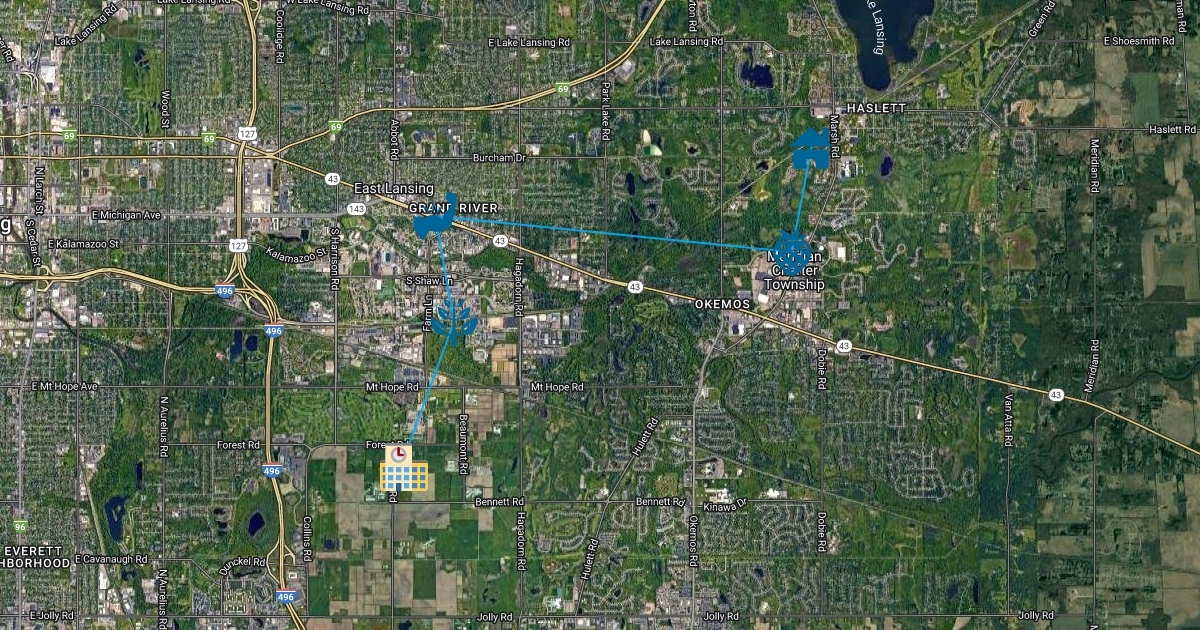Tap the berry marker at Meridian Charter Township
1200x630 pixels.
pyautogui.click(x=791, y=252)
